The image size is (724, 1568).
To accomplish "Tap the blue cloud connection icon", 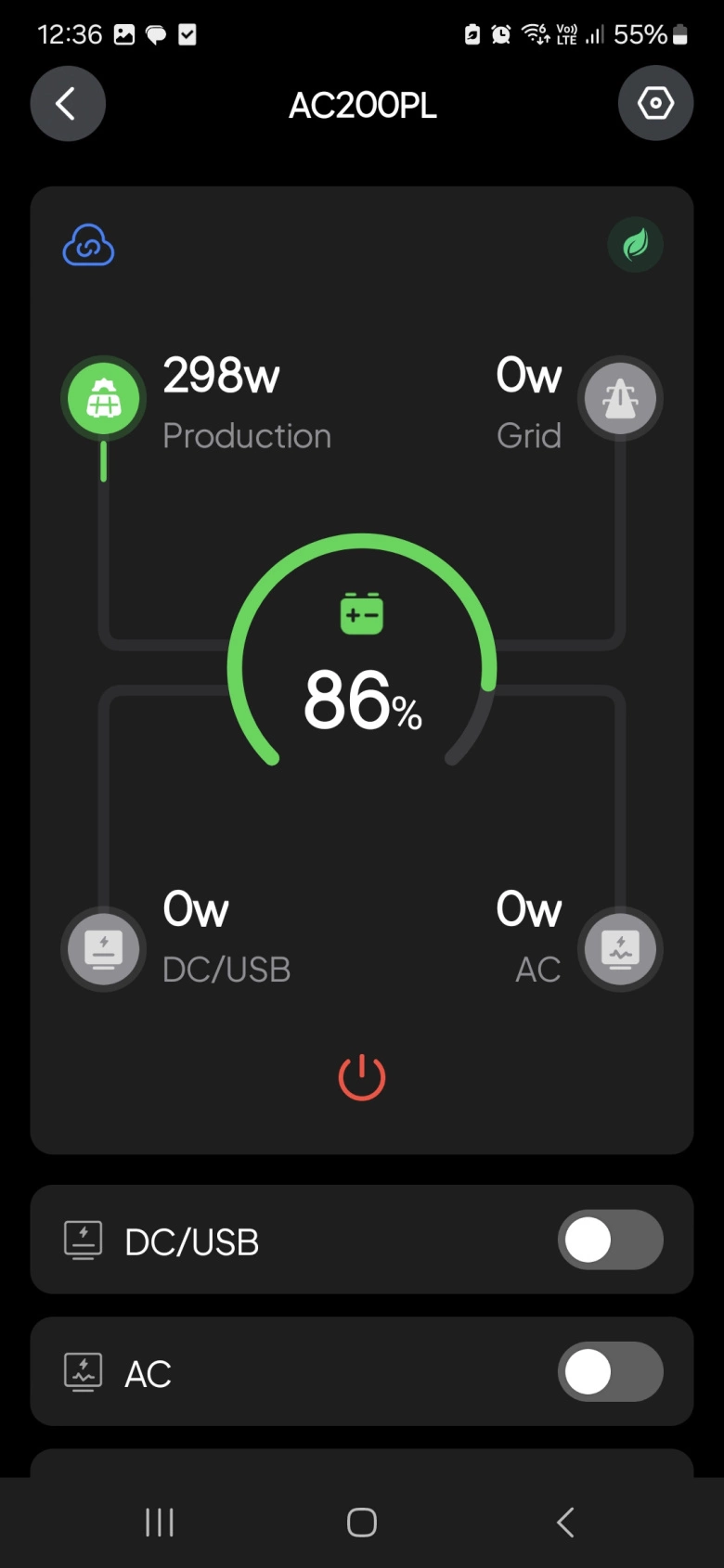I will [88, 244].
